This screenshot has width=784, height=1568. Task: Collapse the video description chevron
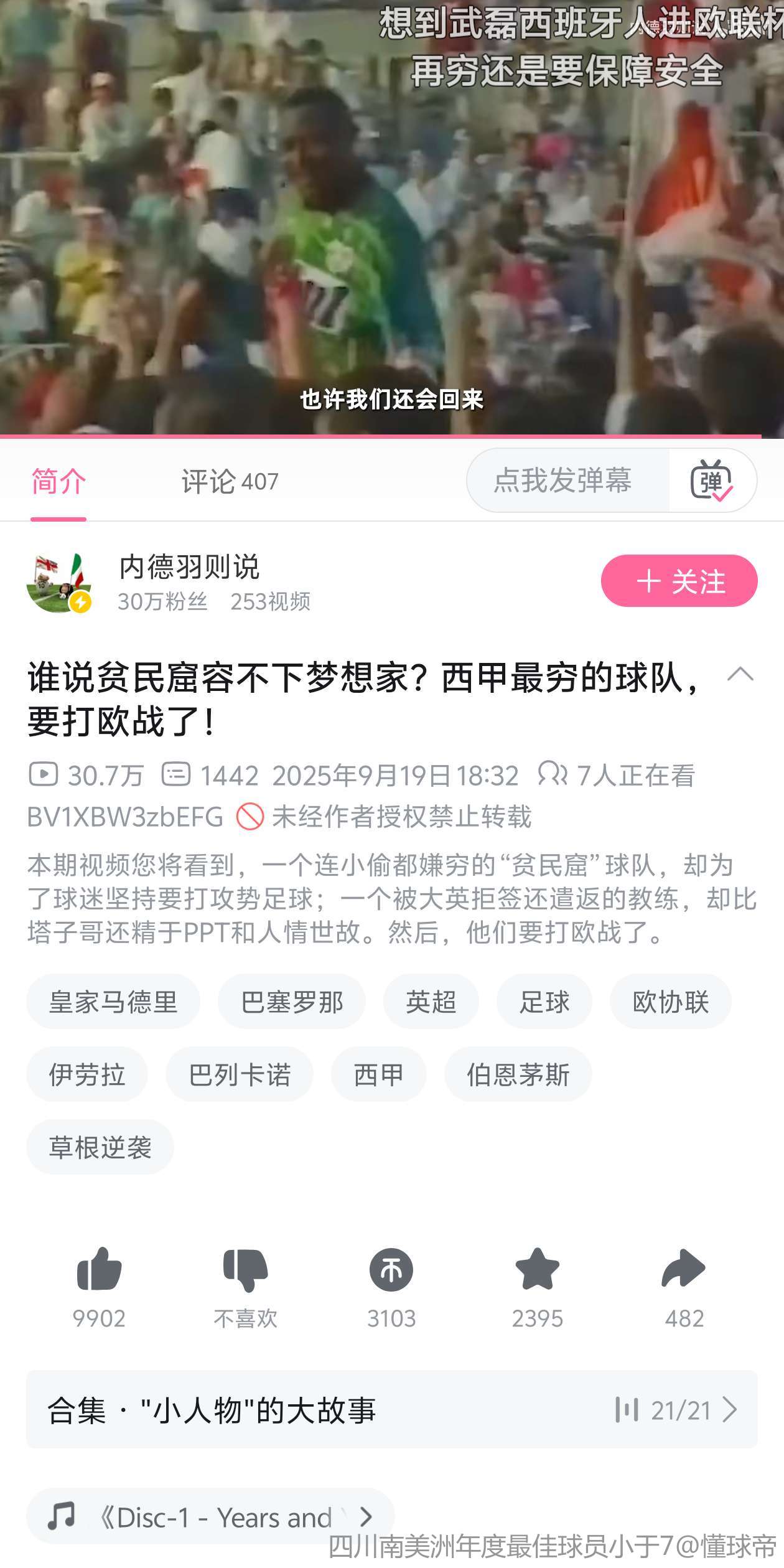coord(740,674)
